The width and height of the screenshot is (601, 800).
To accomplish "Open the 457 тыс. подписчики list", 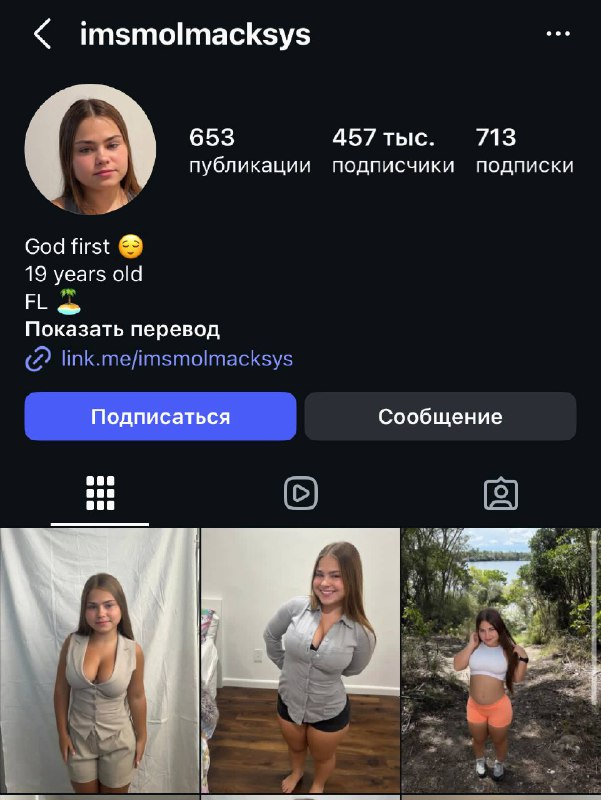I will click(392, 150).
